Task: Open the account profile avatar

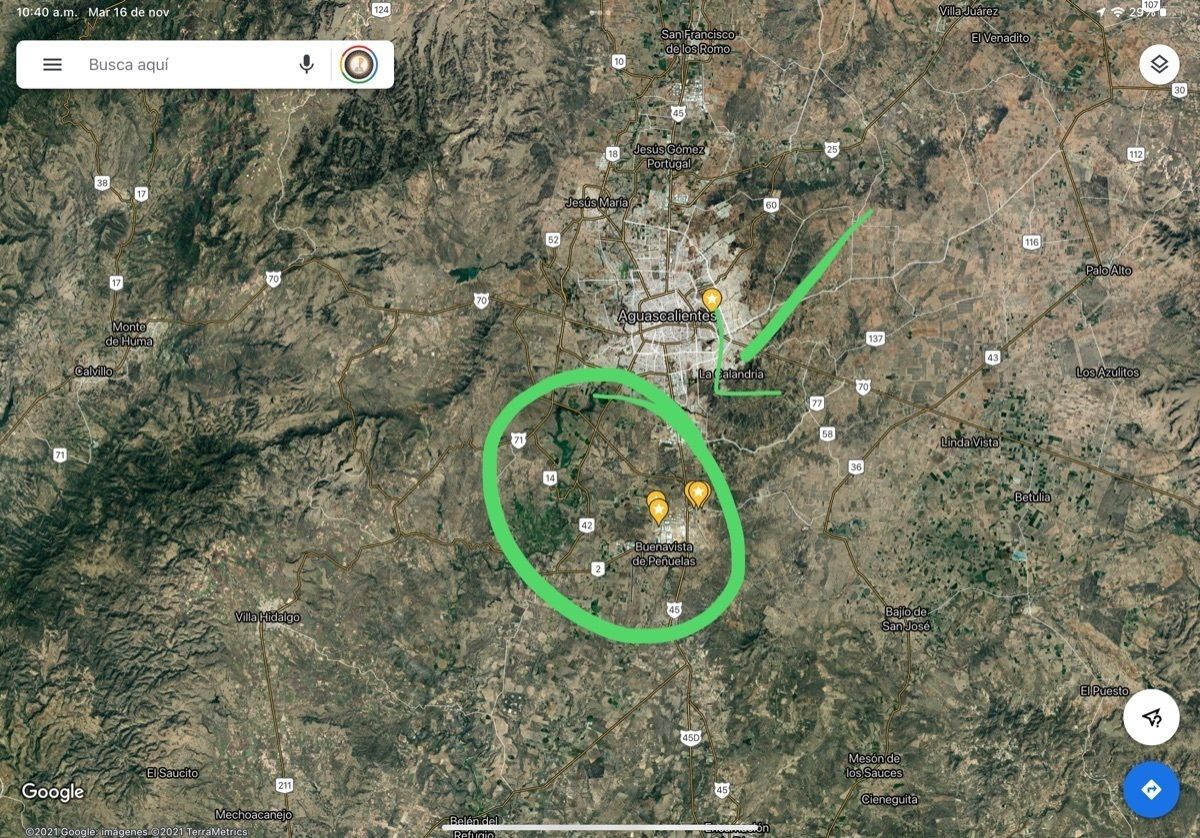Action: click(x=359, y=65)
